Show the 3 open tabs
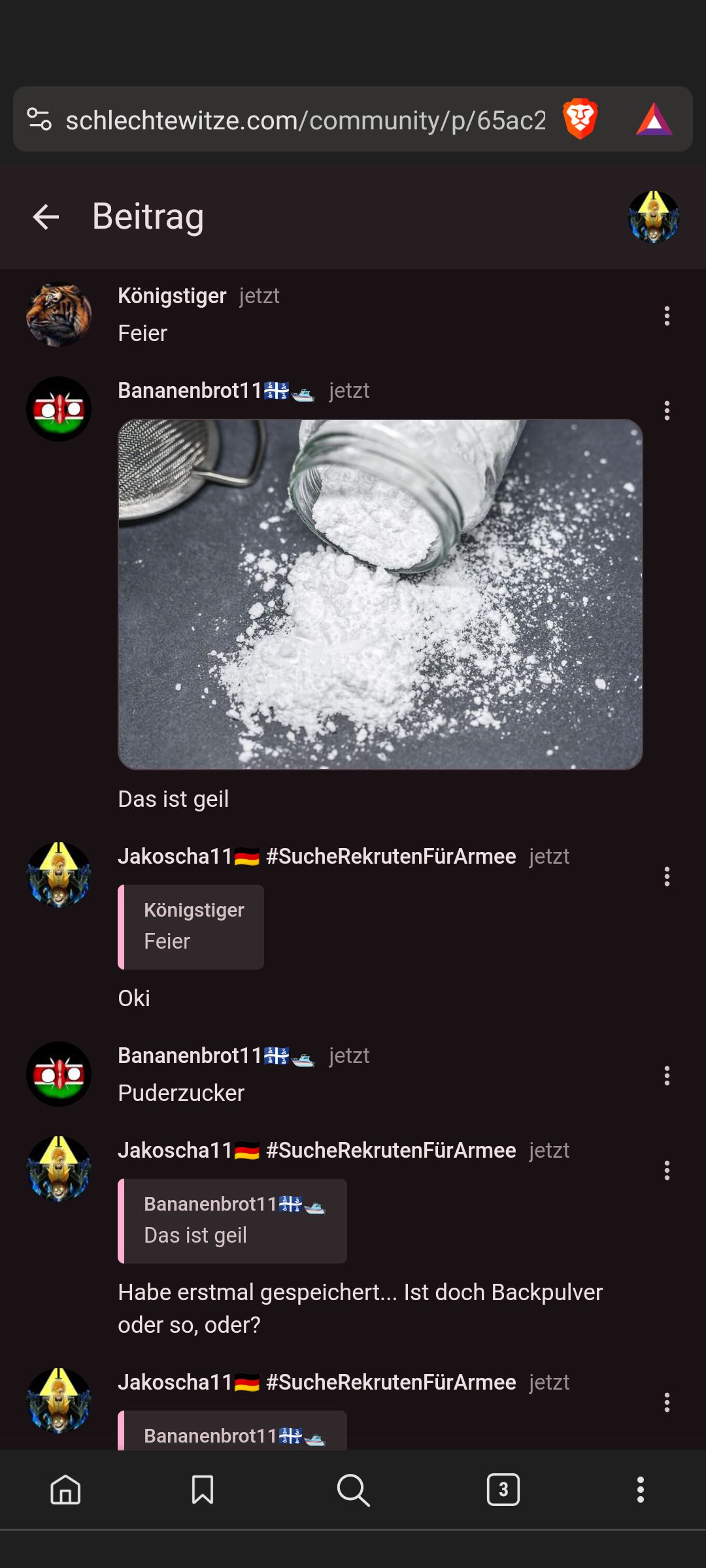The width and height of the screenshot is (706, 1568). [503, 1490]
